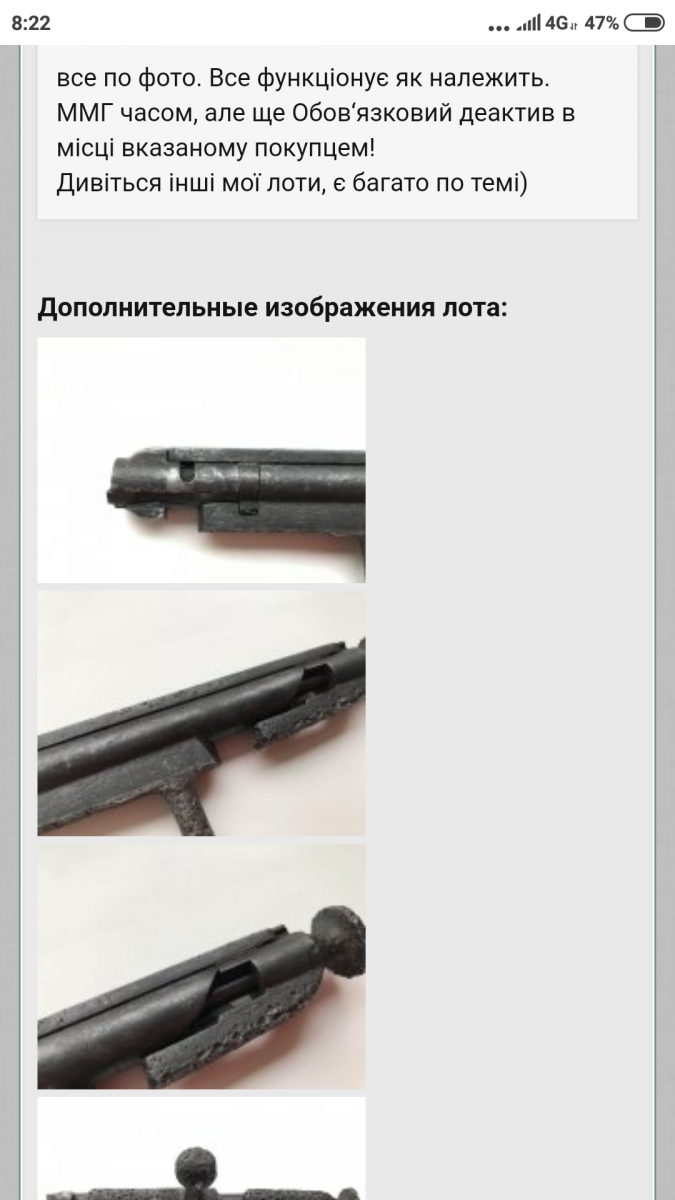This screenshot has height=1200, width=675.
Task: Open the third lot image showing the round knob
Action: (x=201, y=966)
